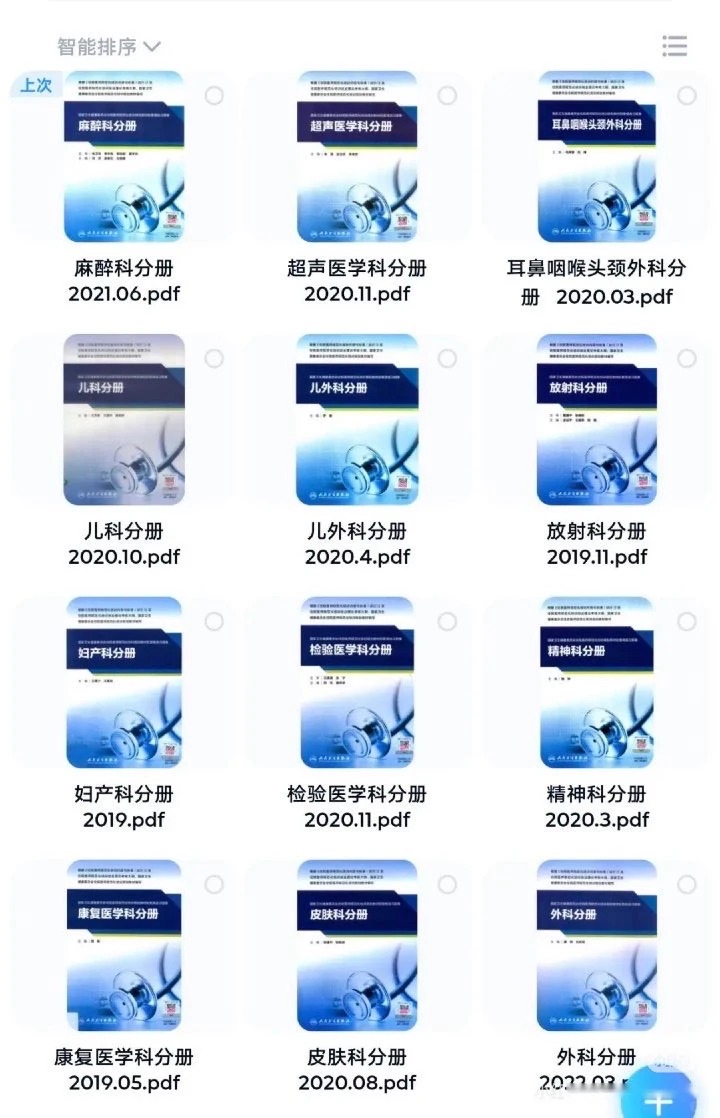This screenshot has height=1118, width=720.
Task: Open 耳鼻咽喉头颈外科分册 2020.03.pdf
Action: pyautogui.click(x=596, y=156)
